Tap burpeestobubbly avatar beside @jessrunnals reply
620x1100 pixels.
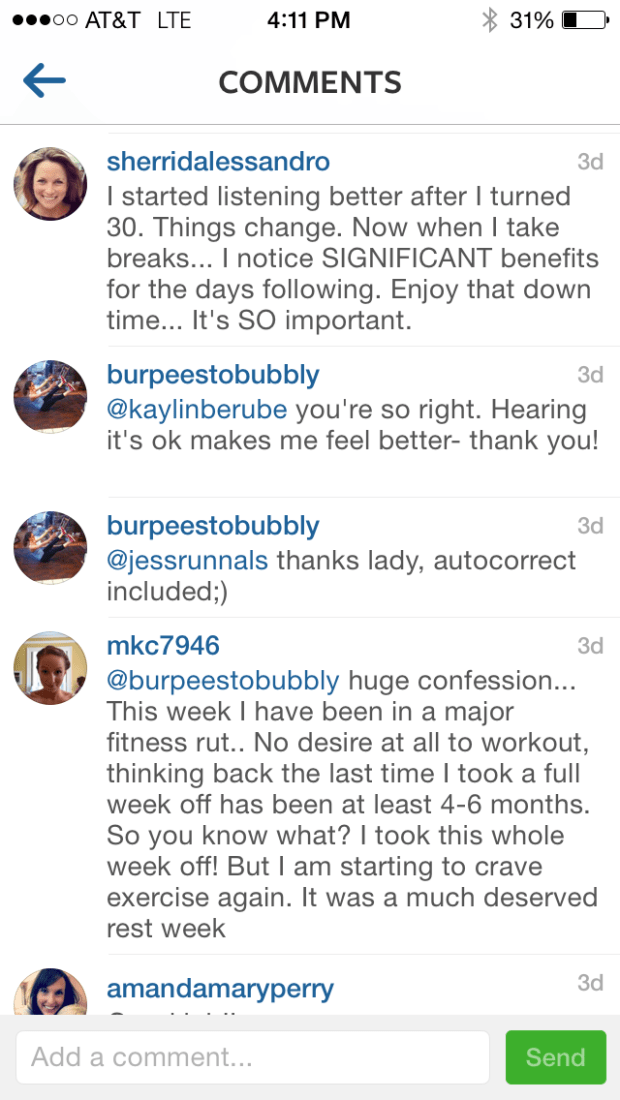[x=50, y=547]
